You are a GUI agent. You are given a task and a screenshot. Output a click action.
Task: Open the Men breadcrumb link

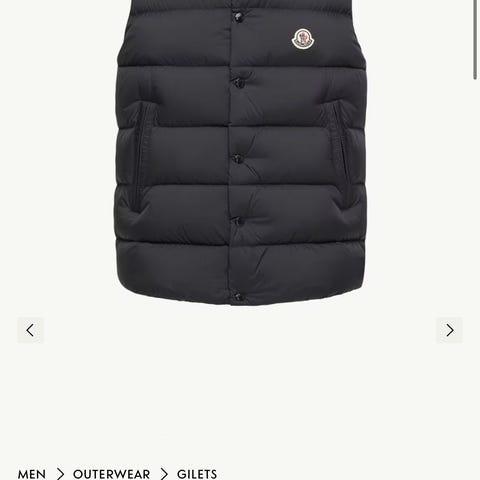tap(32, 474)
